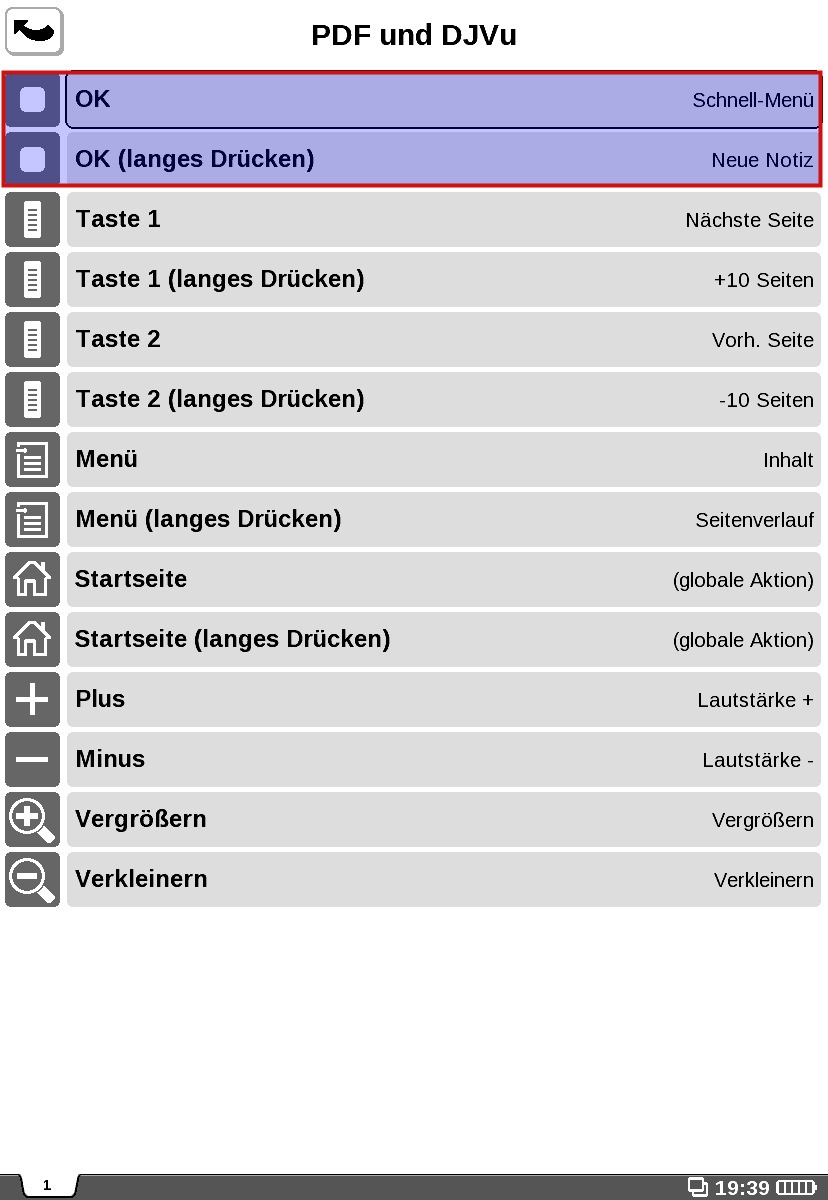
Task: Switch to tab 1 at the bottom
Action: click(x=46, y=1186)
